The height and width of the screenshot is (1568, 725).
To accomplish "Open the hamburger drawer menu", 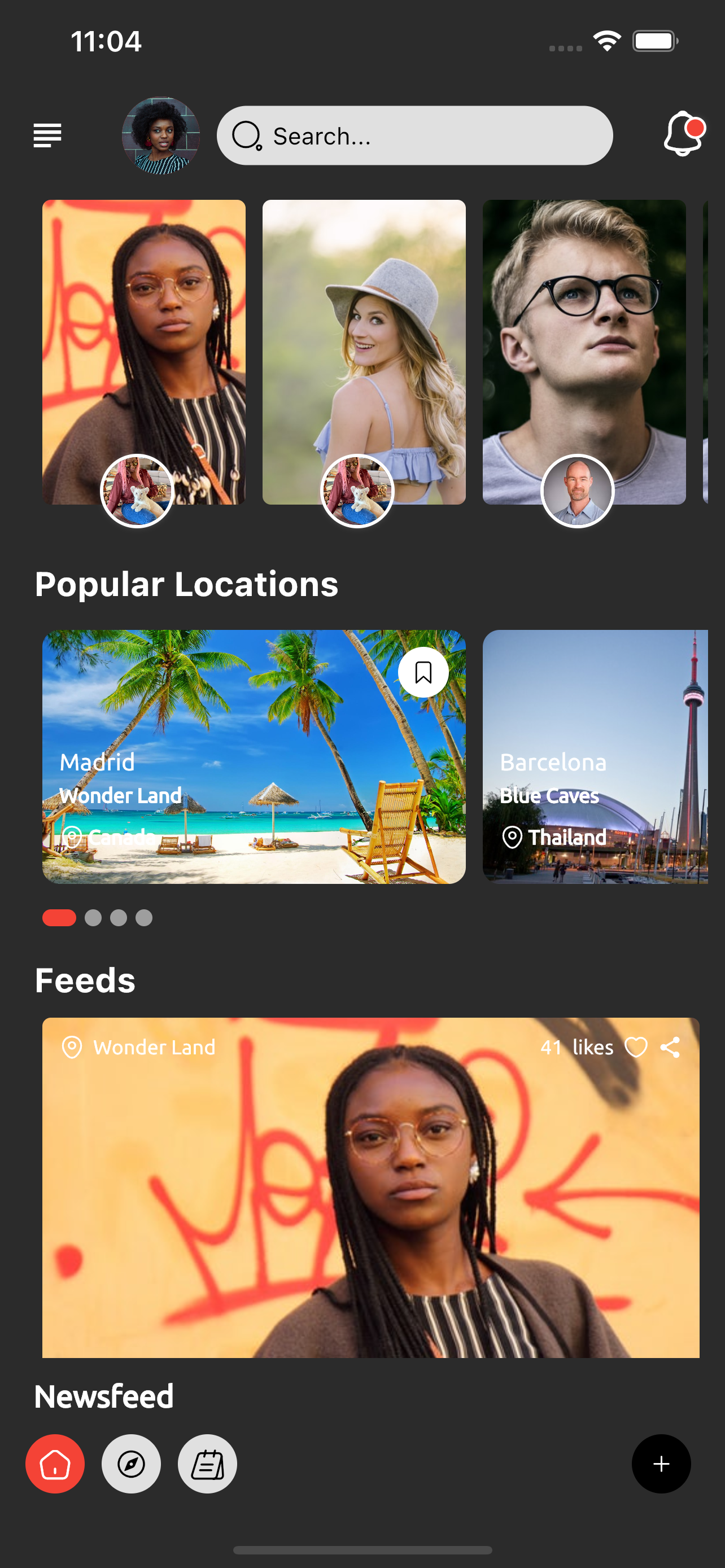I will tap(47, 135).
